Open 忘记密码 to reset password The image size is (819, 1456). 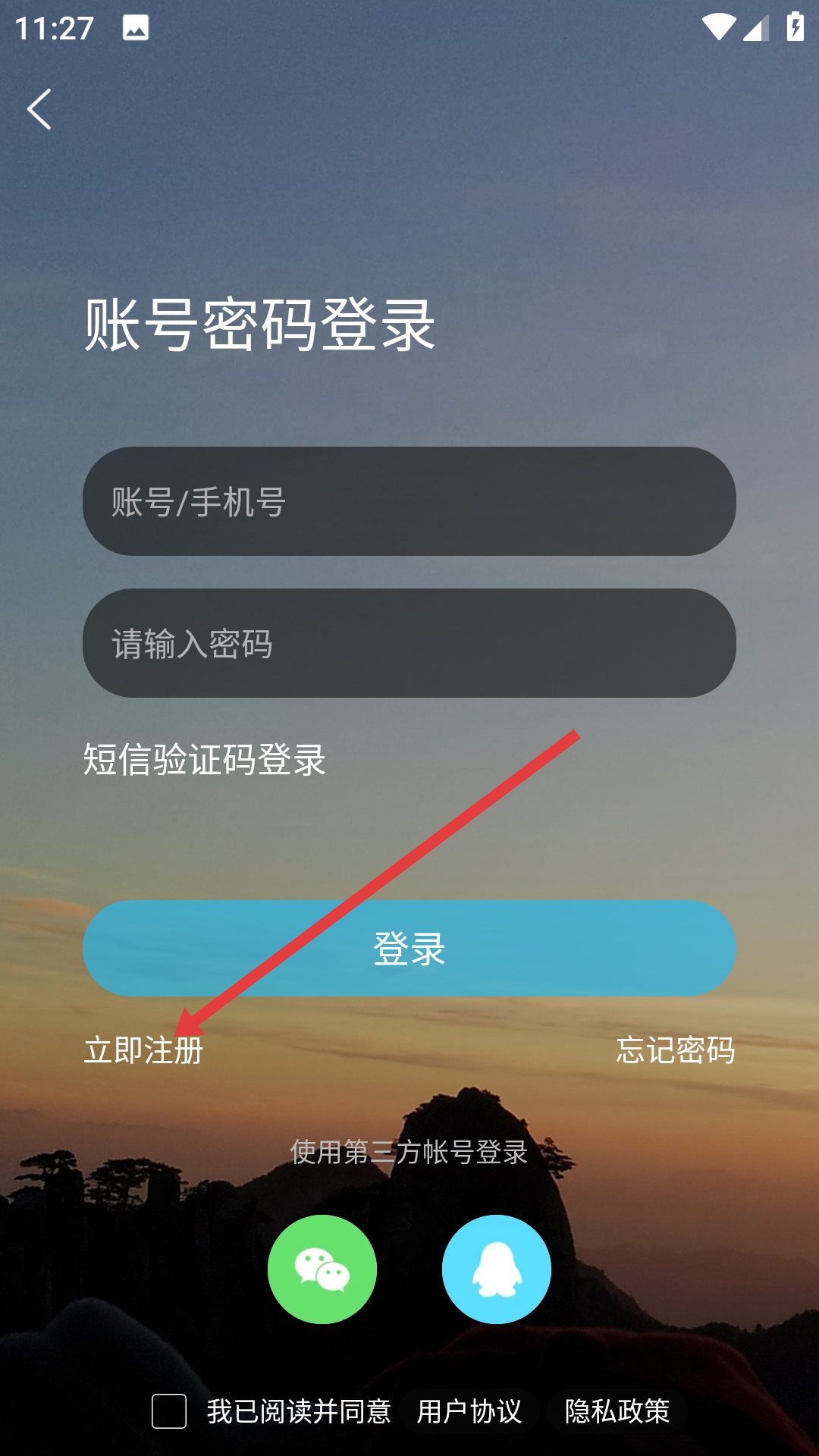(675, 1050)
